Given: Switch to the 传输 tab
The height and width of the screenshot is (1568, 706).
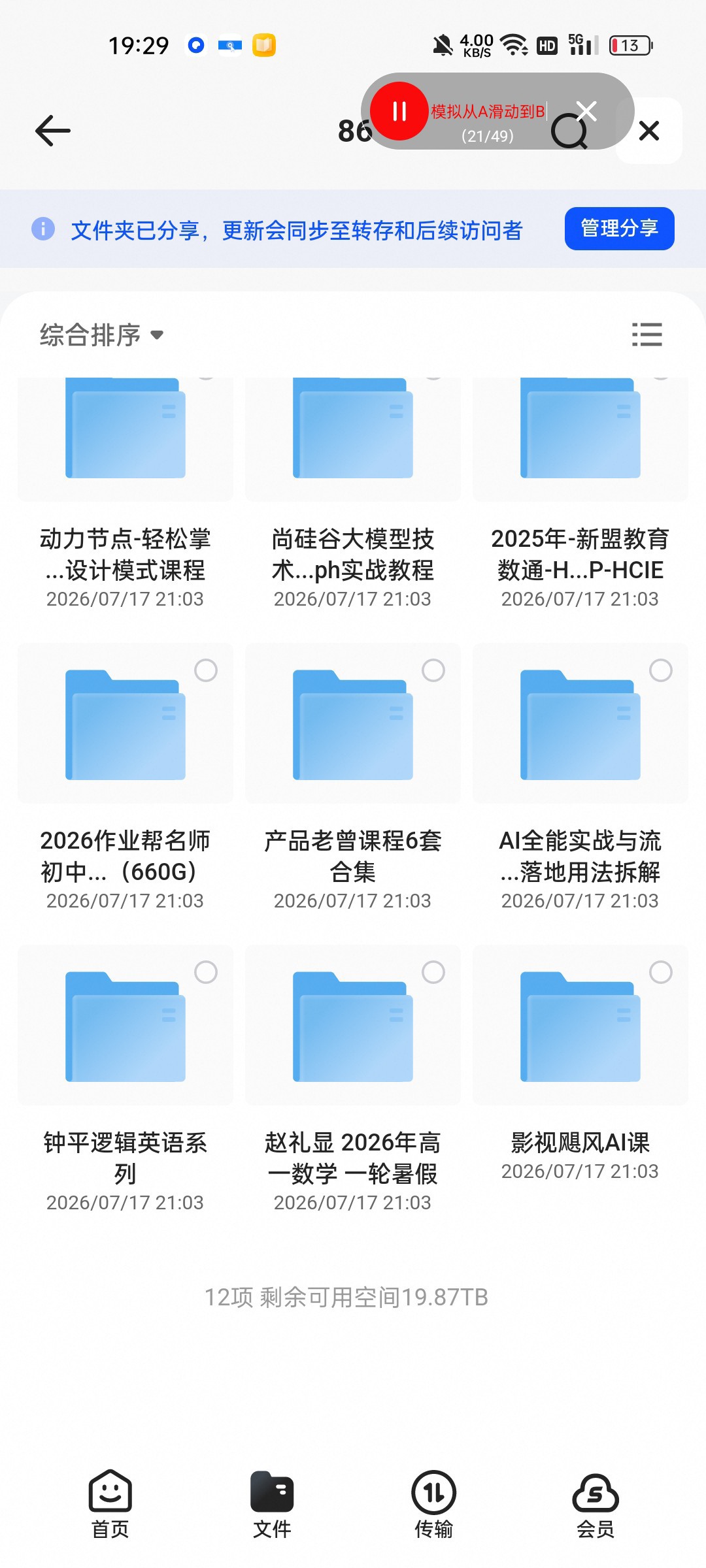Looking at the screenshot, I should tap(433, 1504).
